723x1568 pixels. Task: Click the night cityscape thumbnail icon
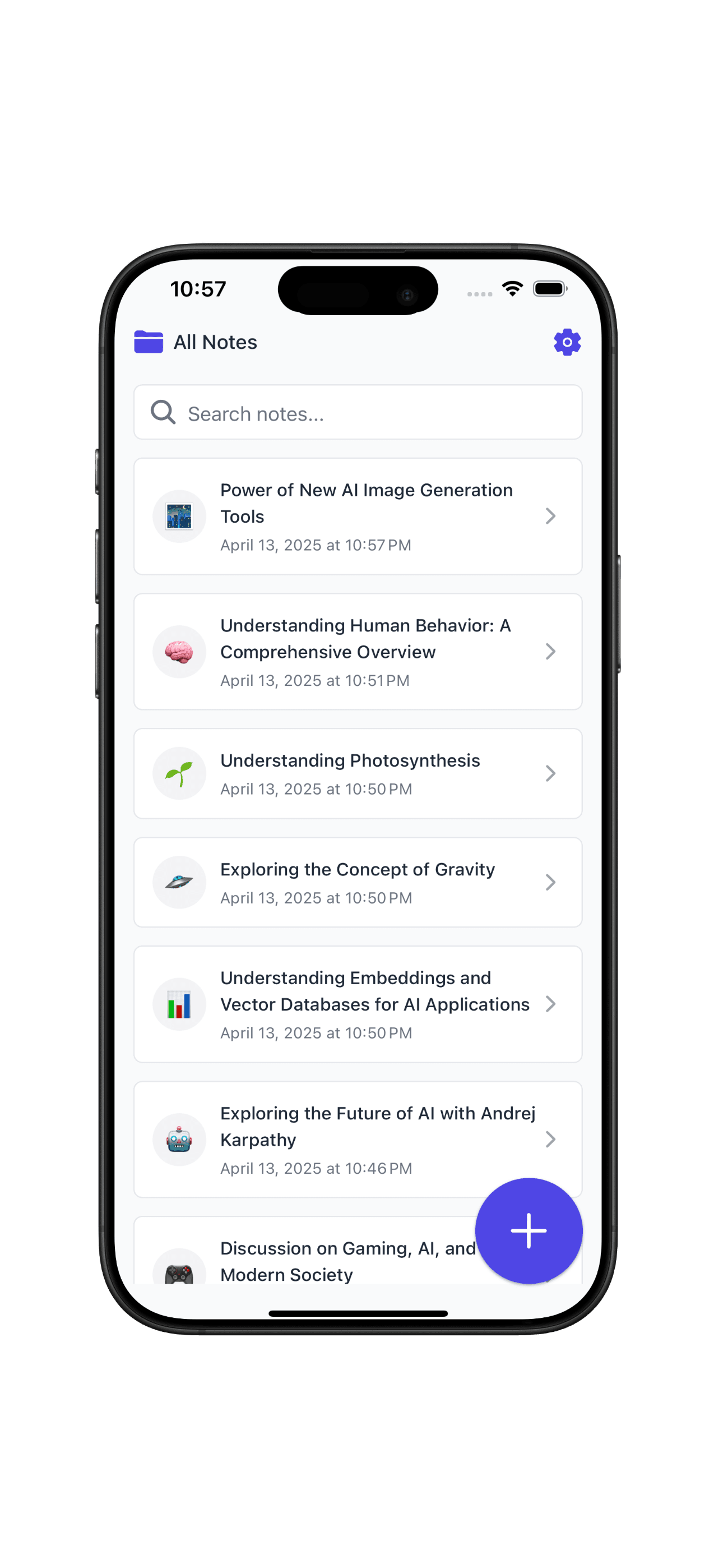178,515
